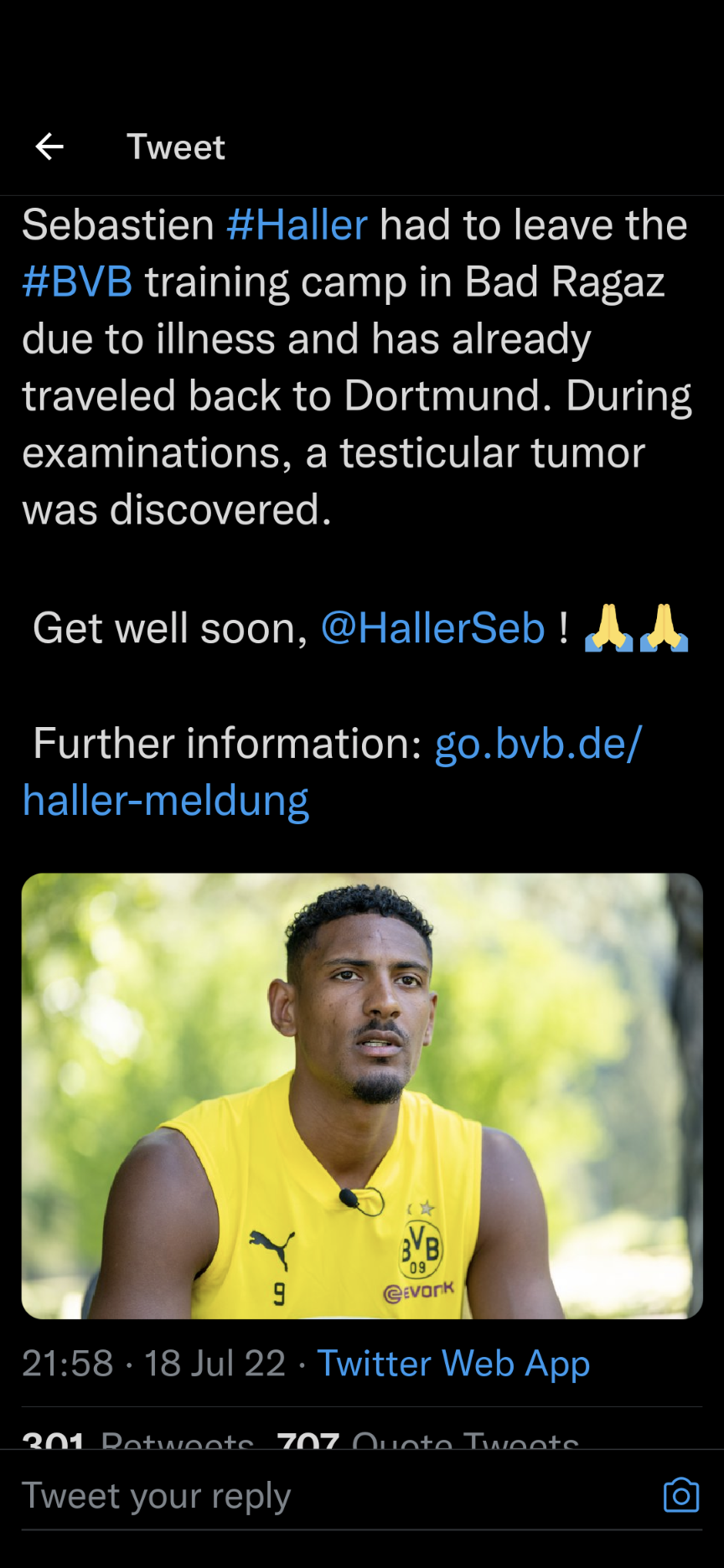Image resolution: width=724 pixels, height=1568 pixels.
Task: View the tweet's photo full screen
Action: 362,1096
